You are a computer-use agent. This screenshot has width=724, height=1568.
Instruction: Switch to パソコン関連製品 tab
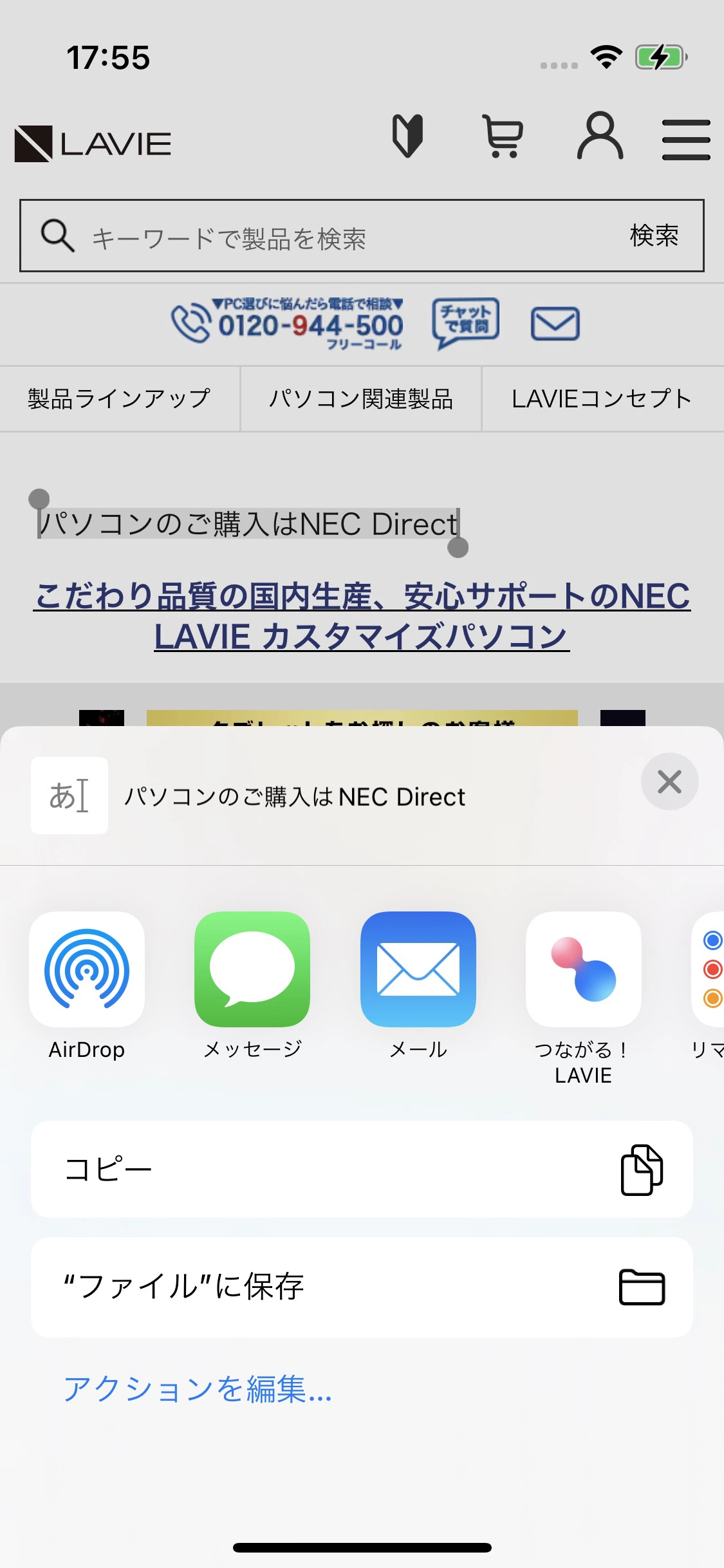(361, 398)
